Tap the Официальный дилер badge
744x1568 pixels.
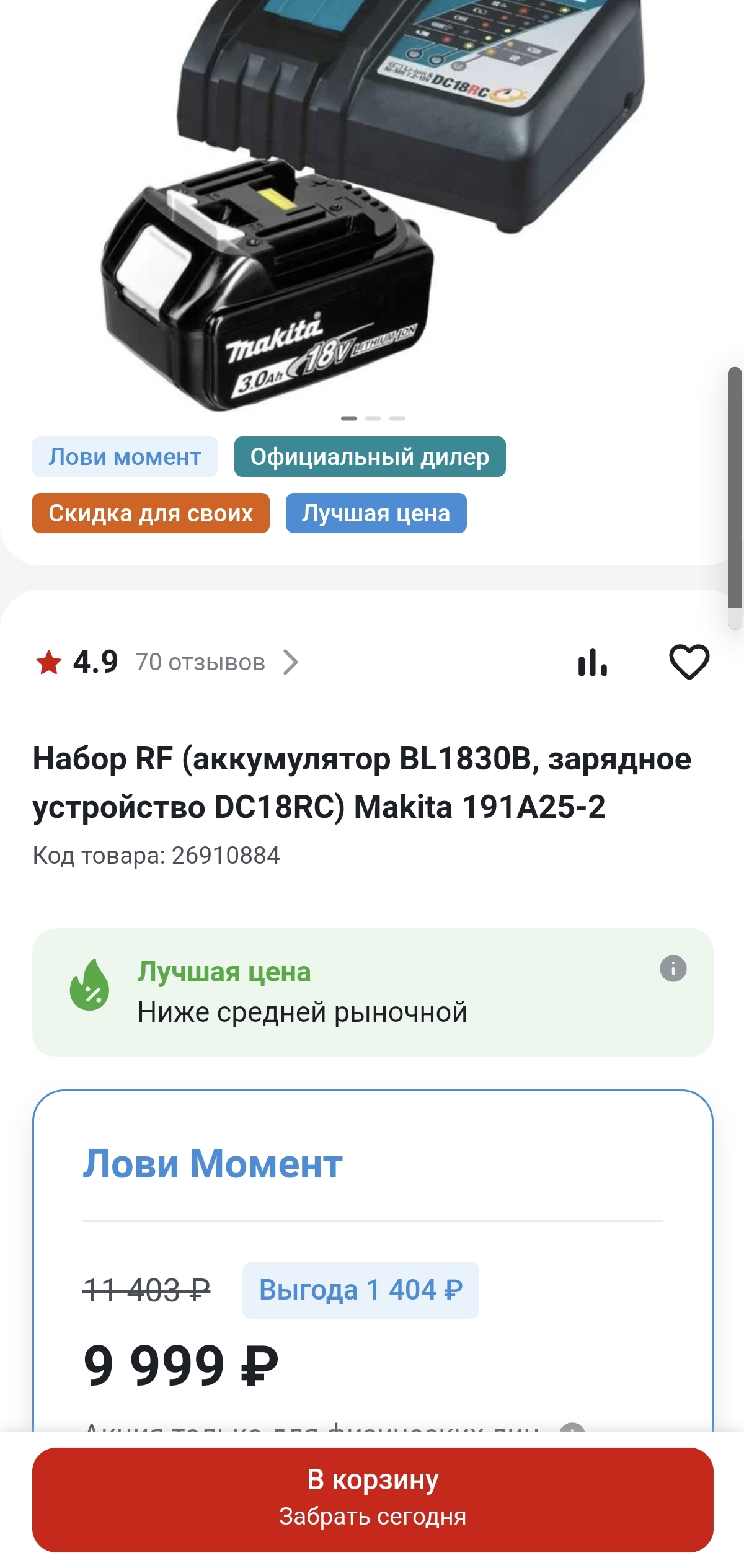(x=370, y=457)
